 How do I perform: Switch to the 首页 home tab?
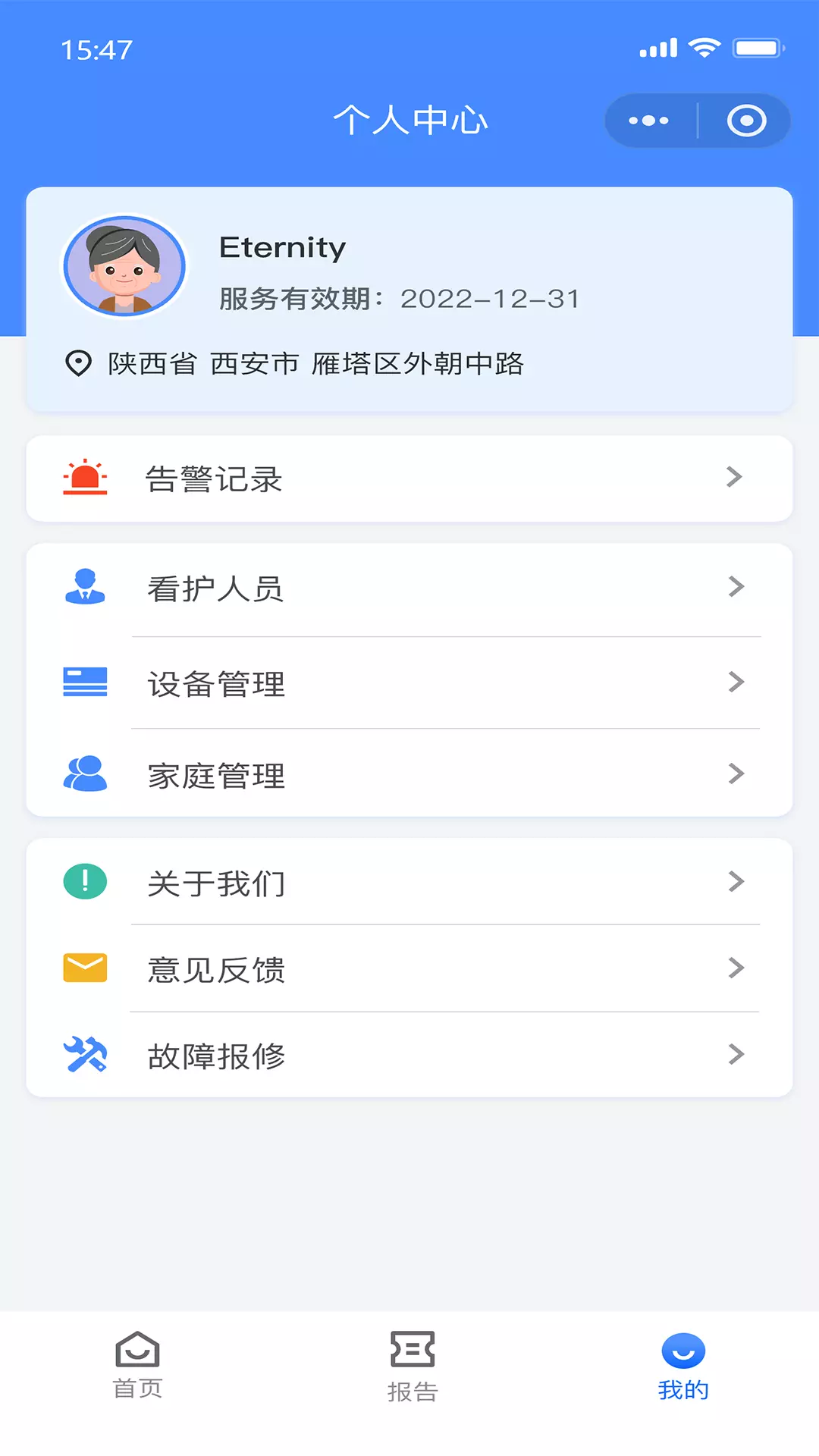(137, 1365)
